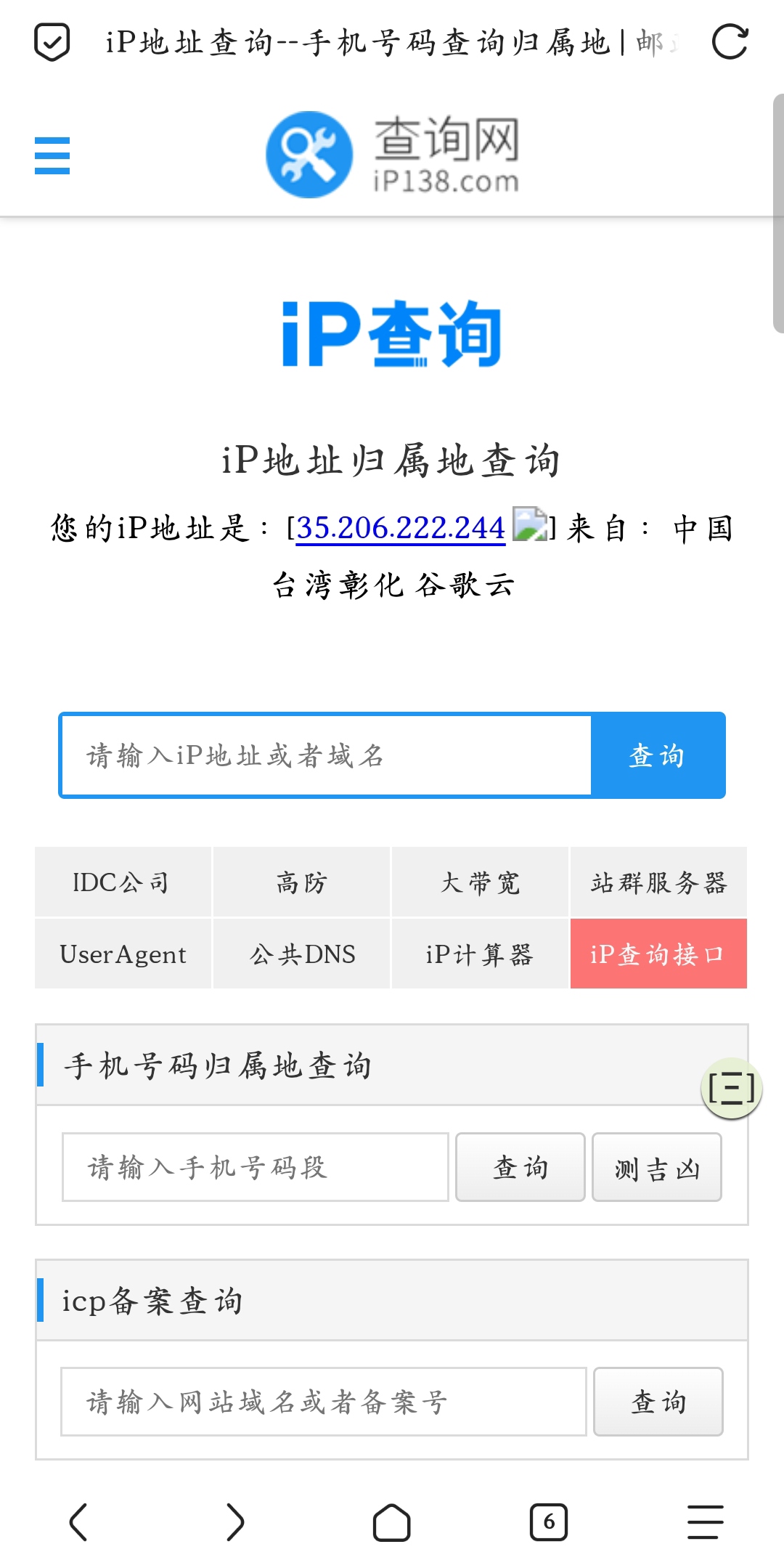The image size is (784, 1560).
Task: Open the 35.206.222.244 IP address link
Action: click(401, 528)
